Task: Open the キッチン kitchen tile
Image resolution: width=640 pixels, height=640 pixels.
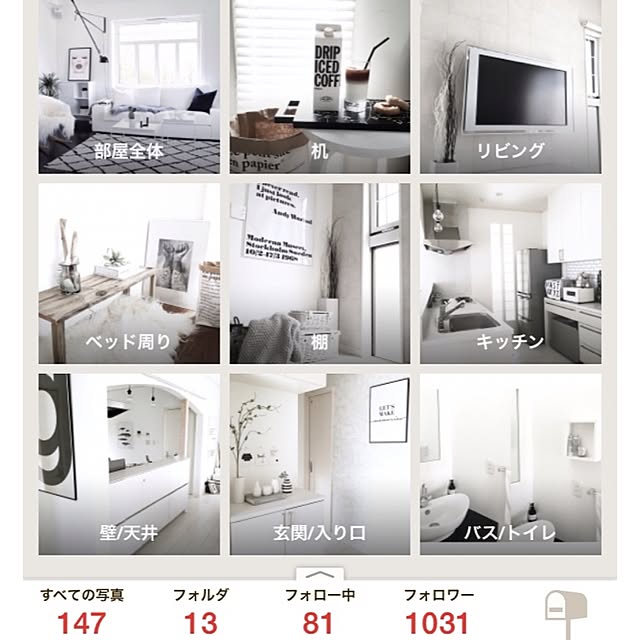Action: pyautogui.click(x=510, y=273)
